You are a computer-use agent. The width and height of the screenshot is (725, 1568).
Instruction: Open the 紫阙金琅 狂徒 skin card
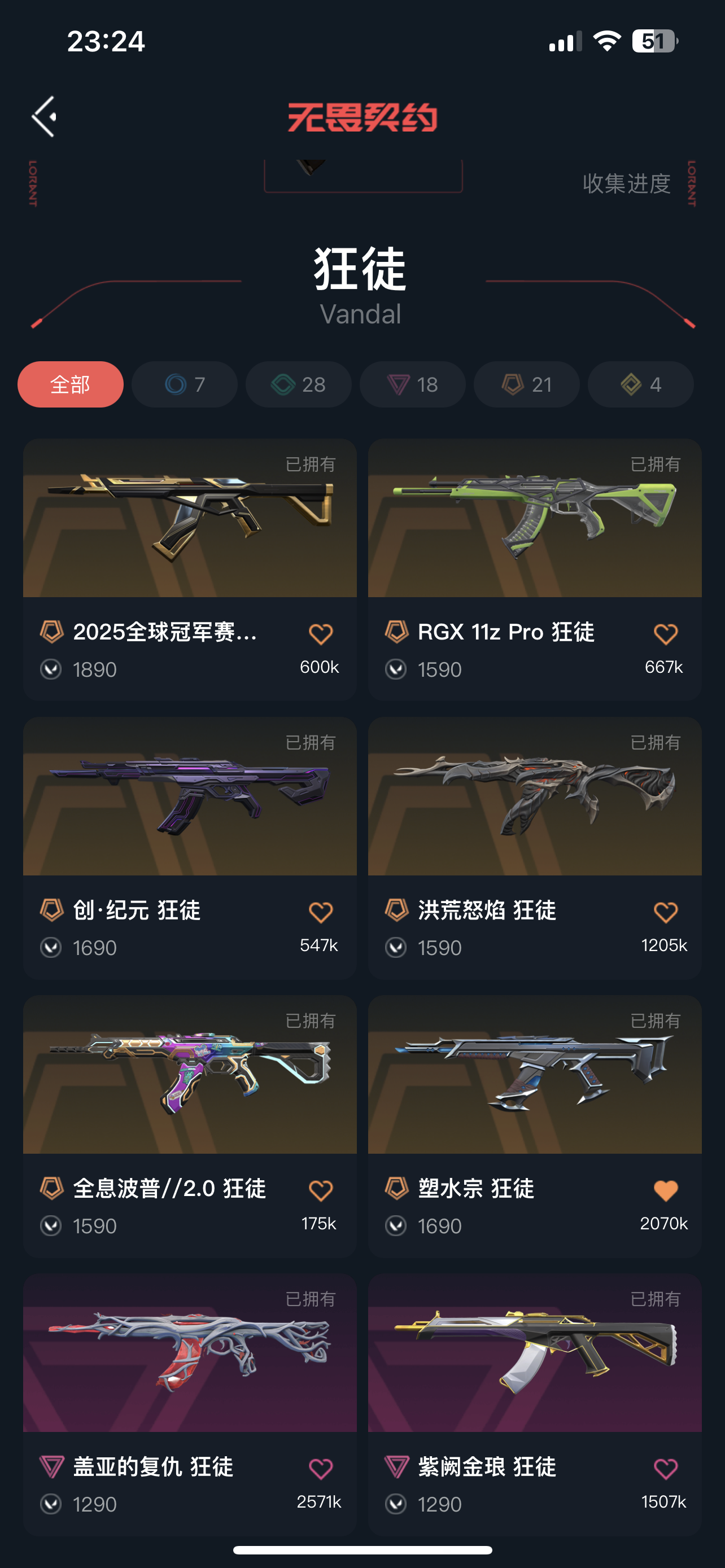click(535, 1352)
